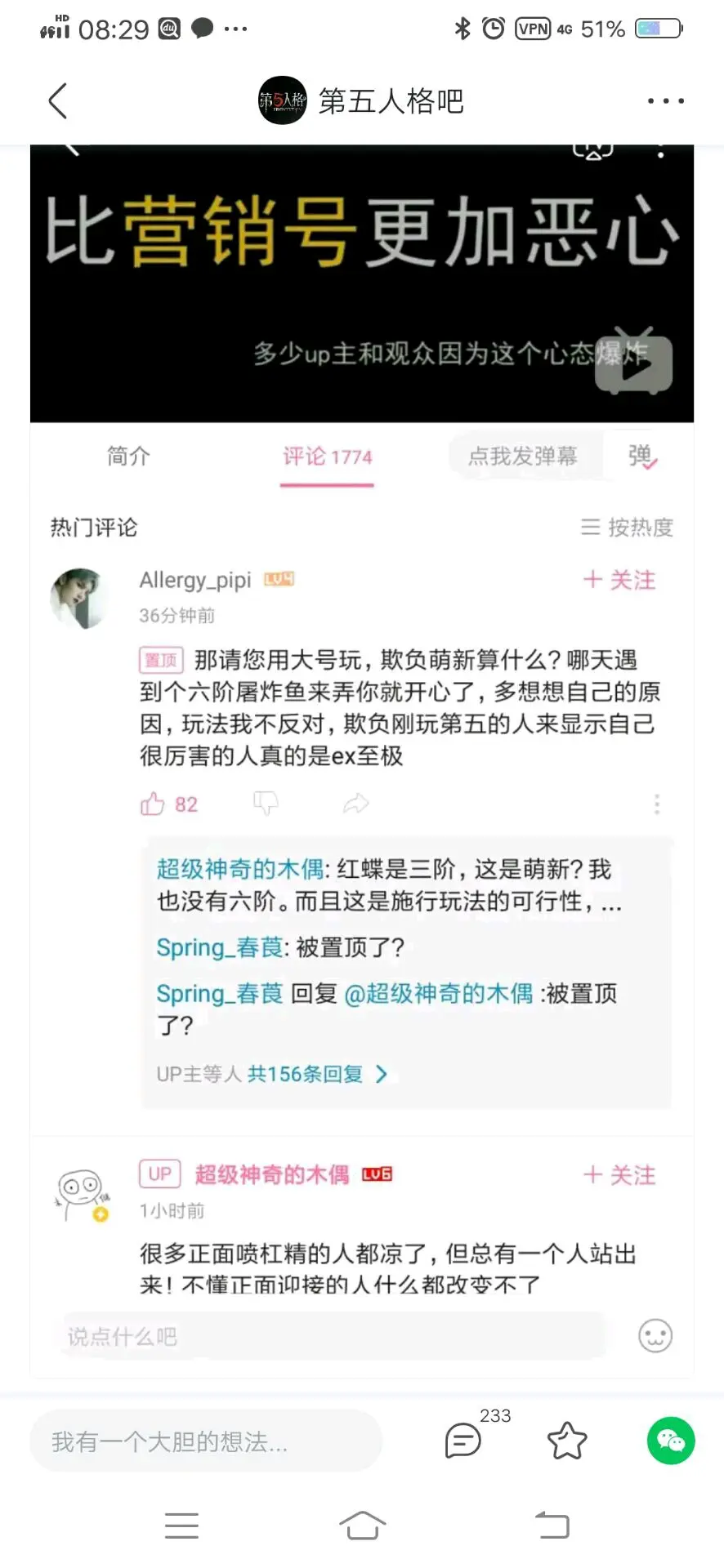The image size is (724, 1568).
Task: View the 233 comments via the comment icon
Action: [x=463, y=1440]
